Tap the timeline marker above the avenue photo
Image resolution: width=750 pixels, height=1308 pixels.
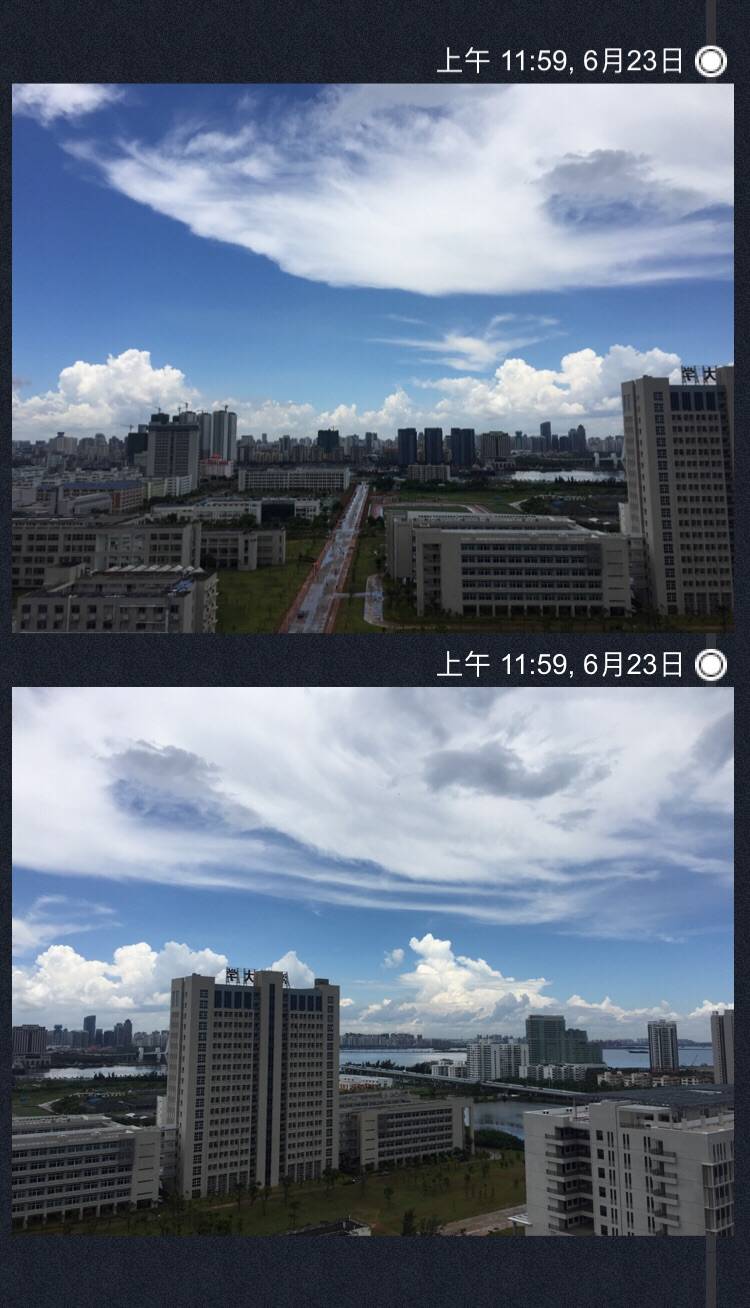pyautogui.click(x=711, y=61)
